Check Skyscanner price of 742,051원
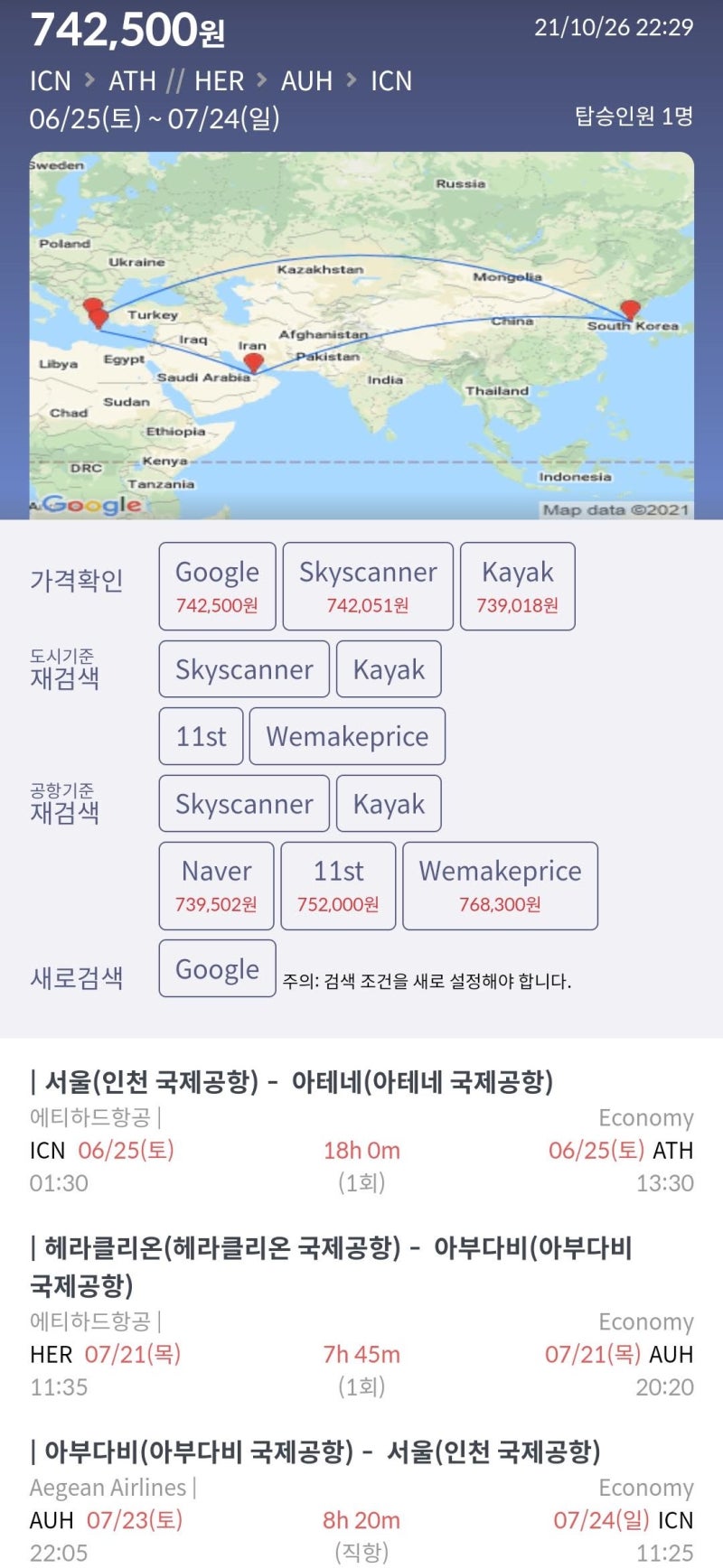The width and height of the screenshot is (723, 1568). pyautogui.click(x=368, y=585)
